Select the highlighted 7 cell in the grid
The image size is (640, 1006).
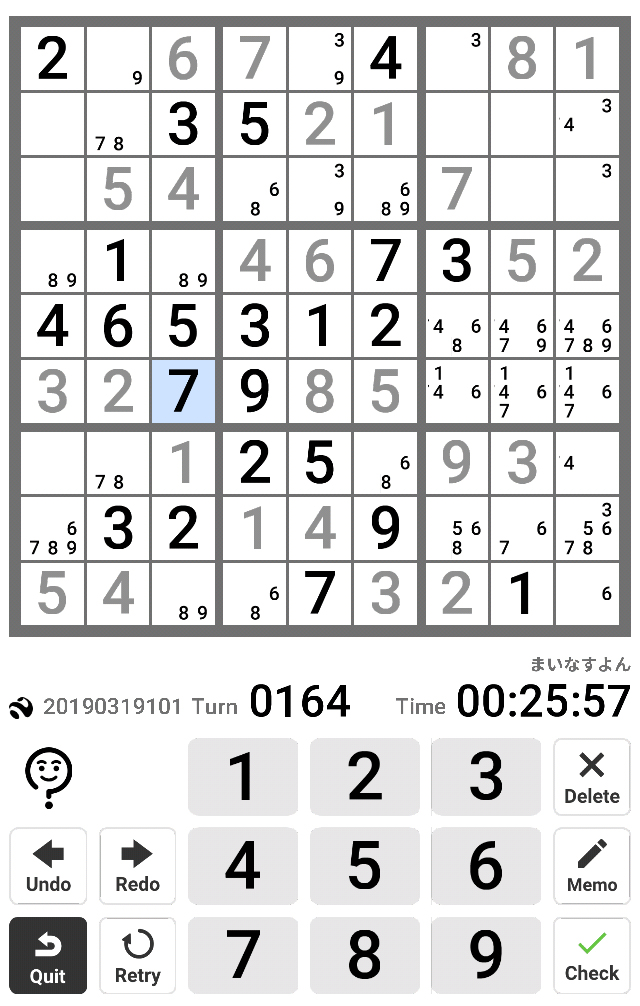coord(183,391)
